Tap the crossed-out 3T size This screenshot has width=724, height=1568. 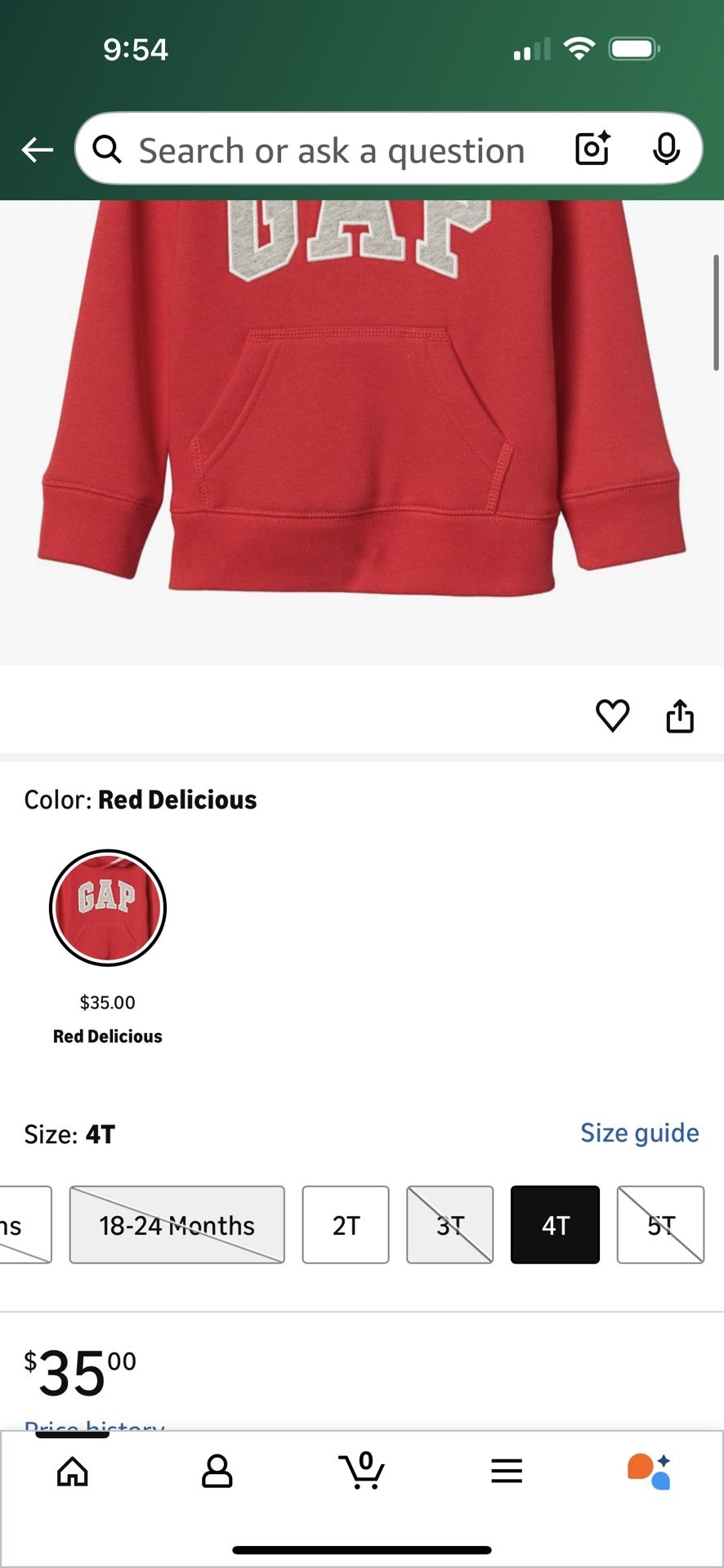(449, 1224)
